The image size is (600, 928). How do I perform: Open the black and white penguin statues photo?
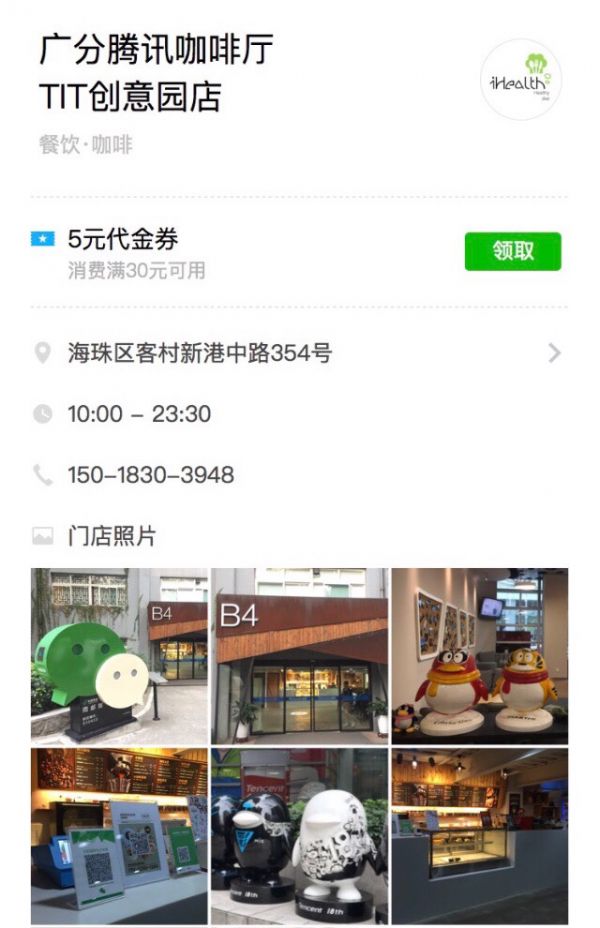299,835
